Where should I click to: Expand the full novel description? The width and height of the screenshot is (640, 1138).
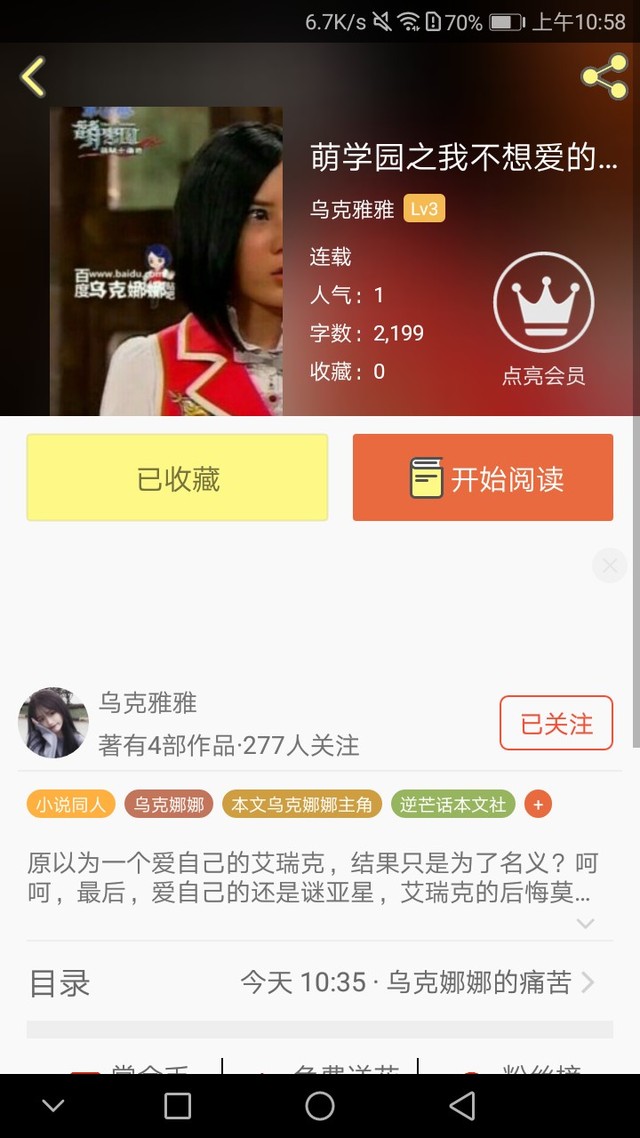click(586, 923)
